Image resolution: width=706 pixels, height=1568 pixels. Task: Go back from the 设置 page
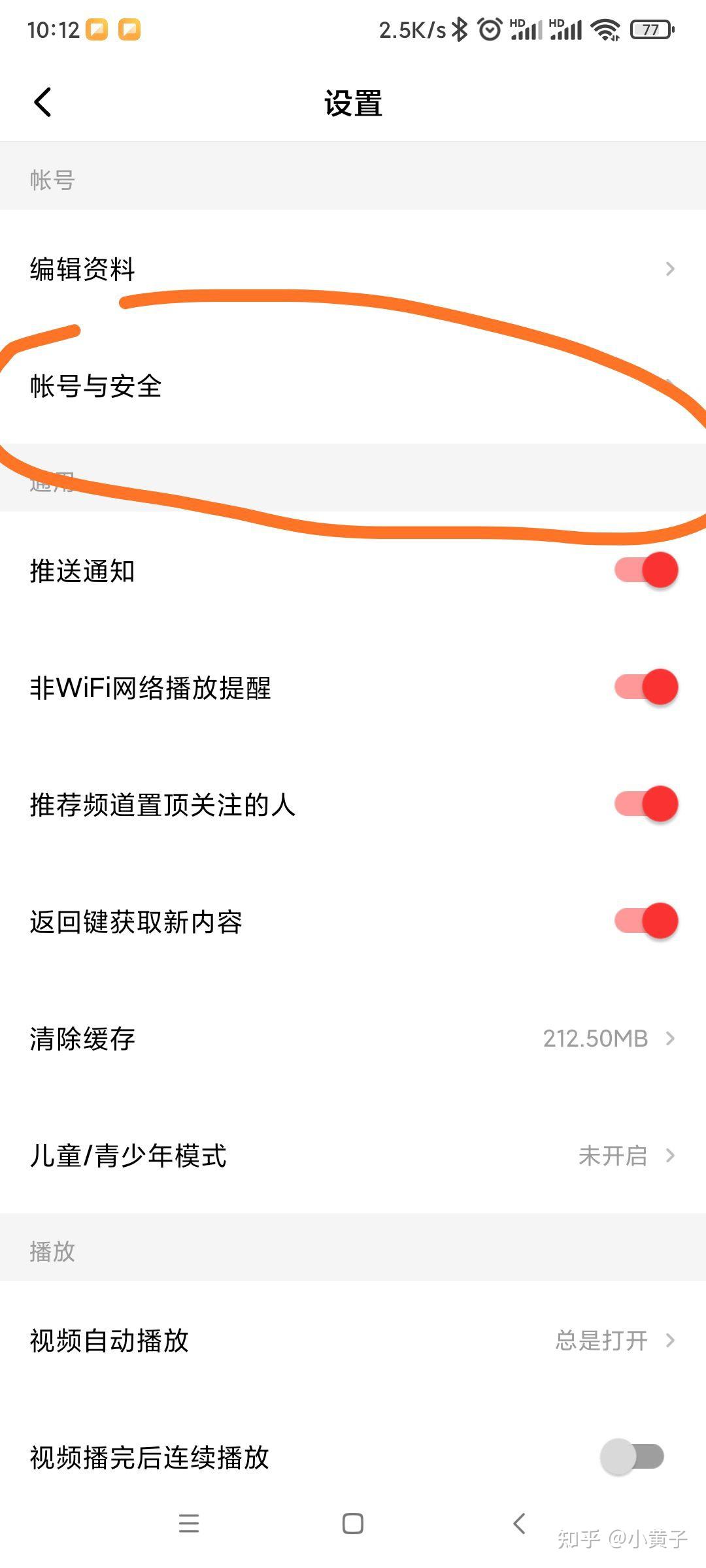[x=43, y=103]
